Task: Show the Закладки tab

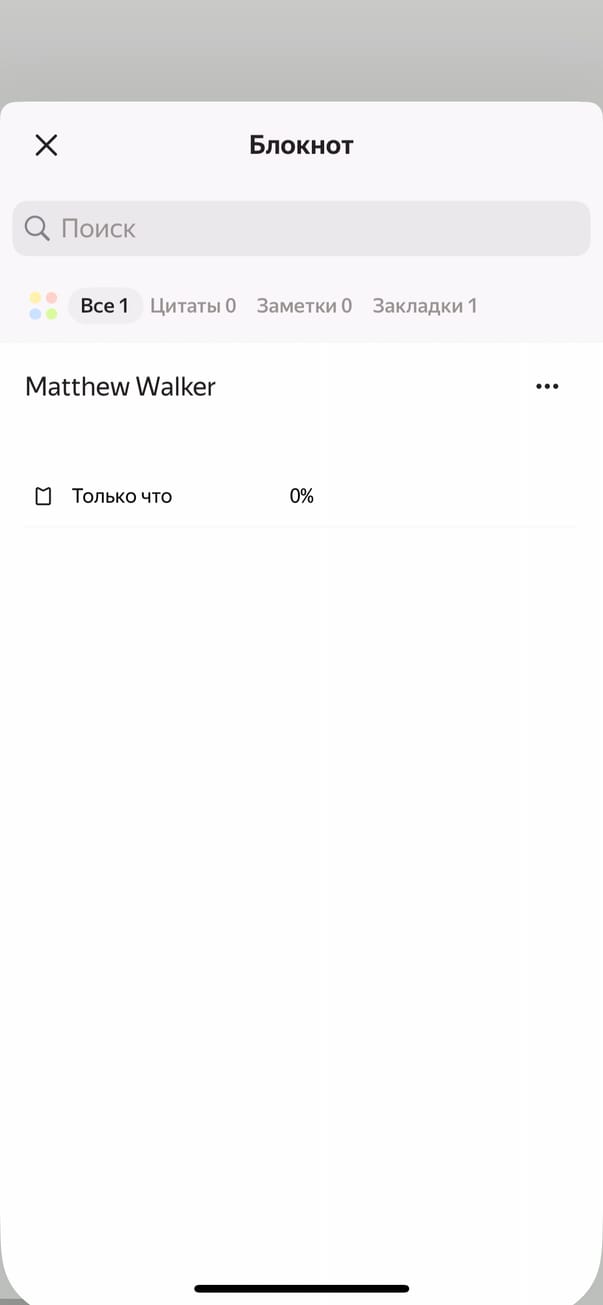Action: (424, 306)
